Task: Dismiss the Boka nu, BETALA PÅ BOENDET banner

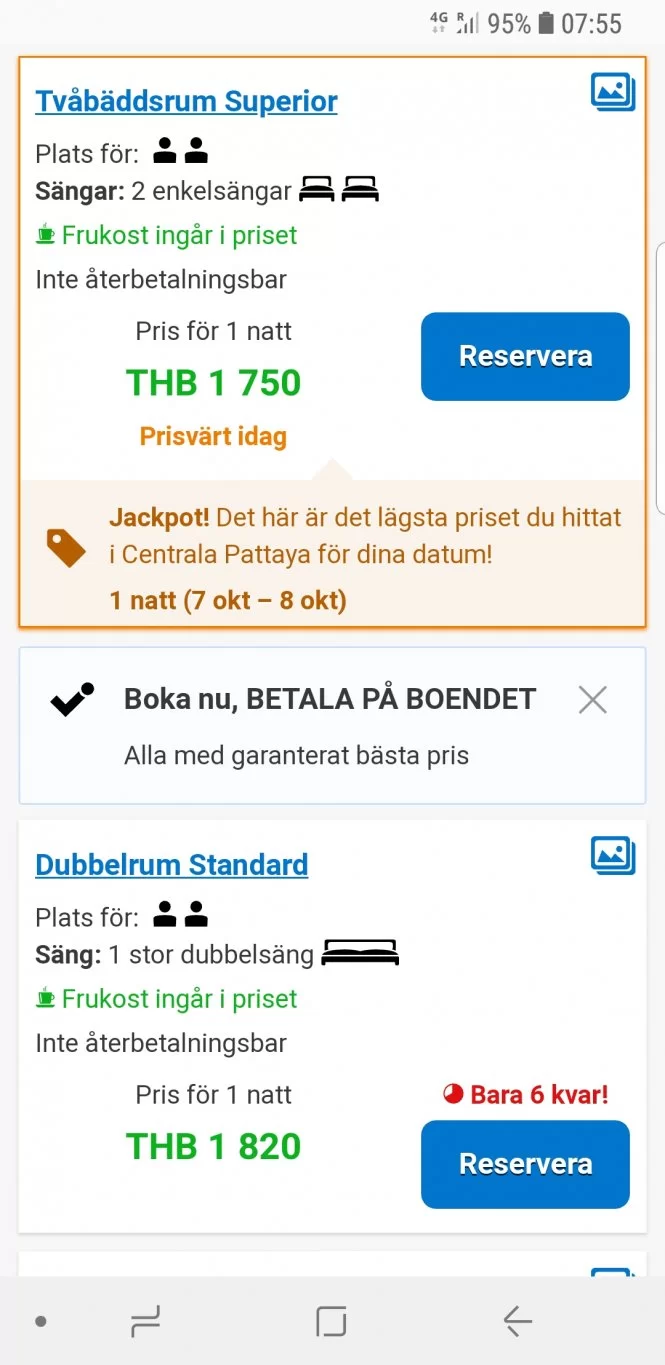Action: click(593, 700)
